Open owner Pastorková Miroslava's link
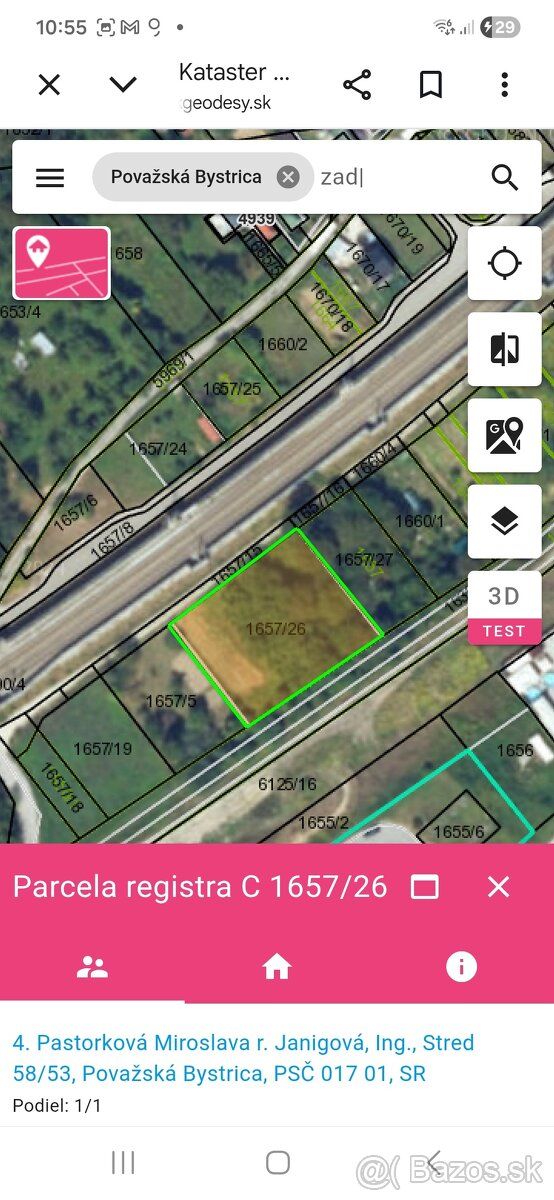This screenshot has height=1200, width=554. coord(243,1058)
